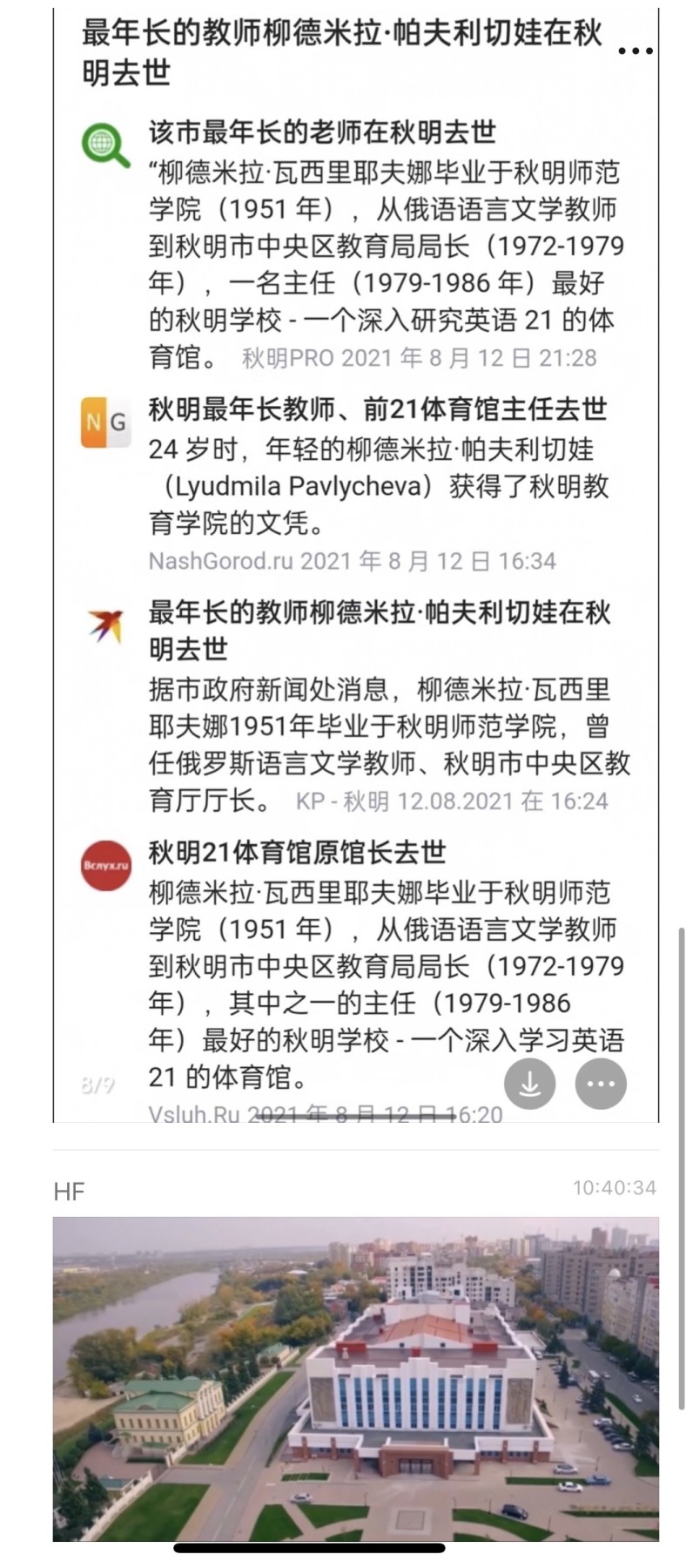Screen dimensions: 686x1568
Task: Open the article headline about teacher's death
Action: tap(340, 52)
